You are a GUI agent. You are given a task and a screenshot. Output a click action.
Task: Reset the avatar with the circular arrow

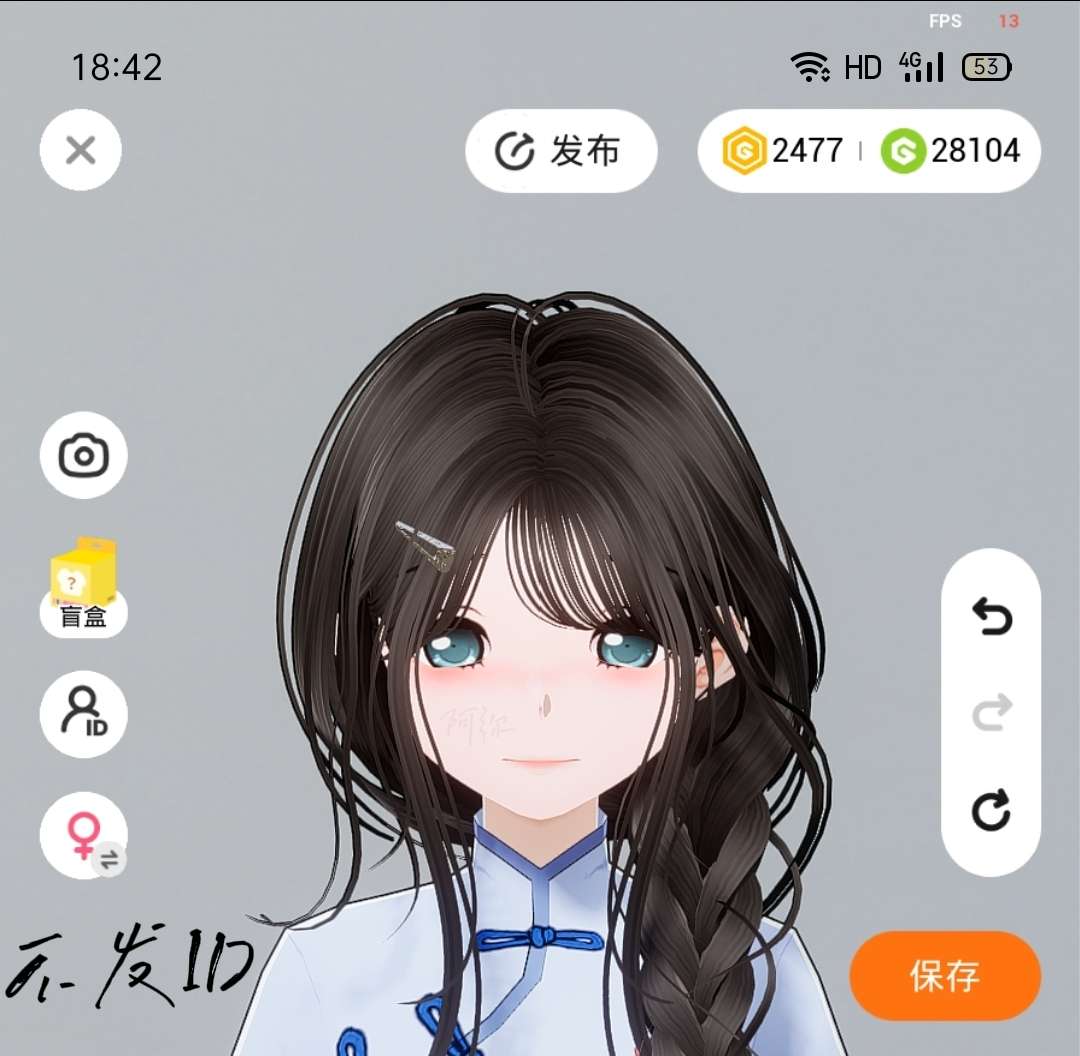[x=990, y=809]
